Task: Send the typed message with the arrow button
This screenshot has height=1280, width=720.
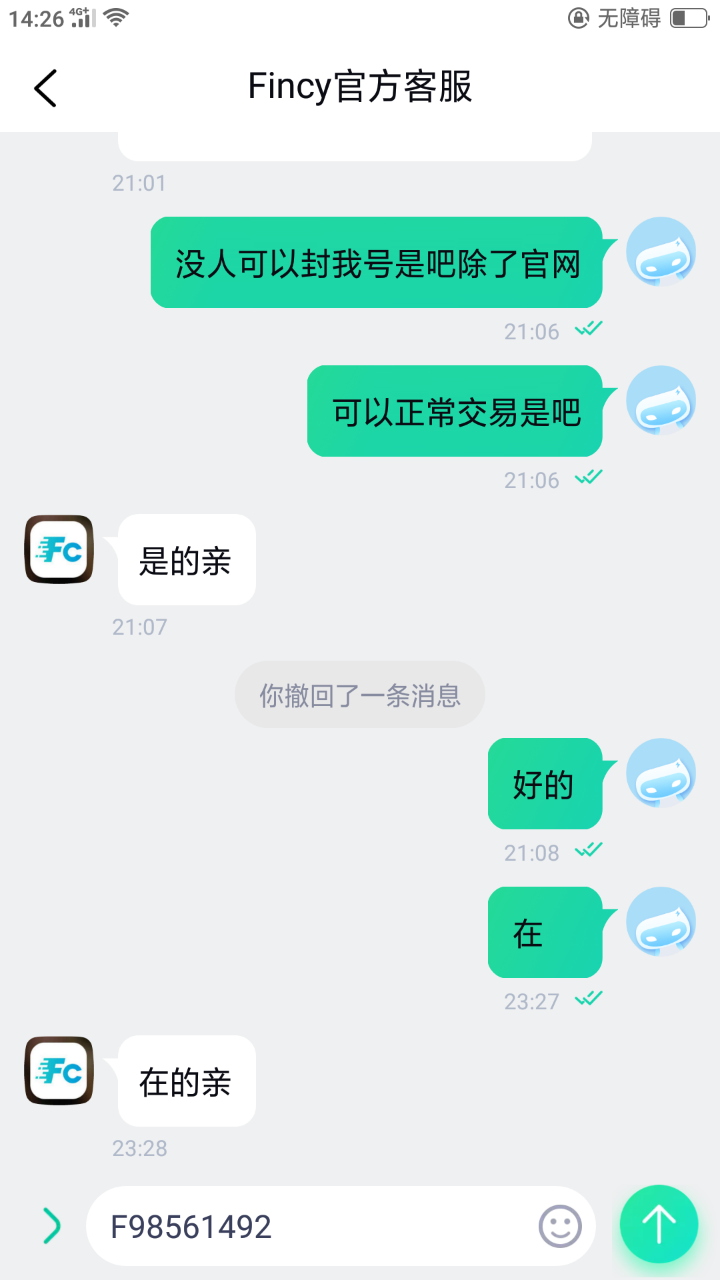Action: pyautogui.click(x=658, y=1224)
